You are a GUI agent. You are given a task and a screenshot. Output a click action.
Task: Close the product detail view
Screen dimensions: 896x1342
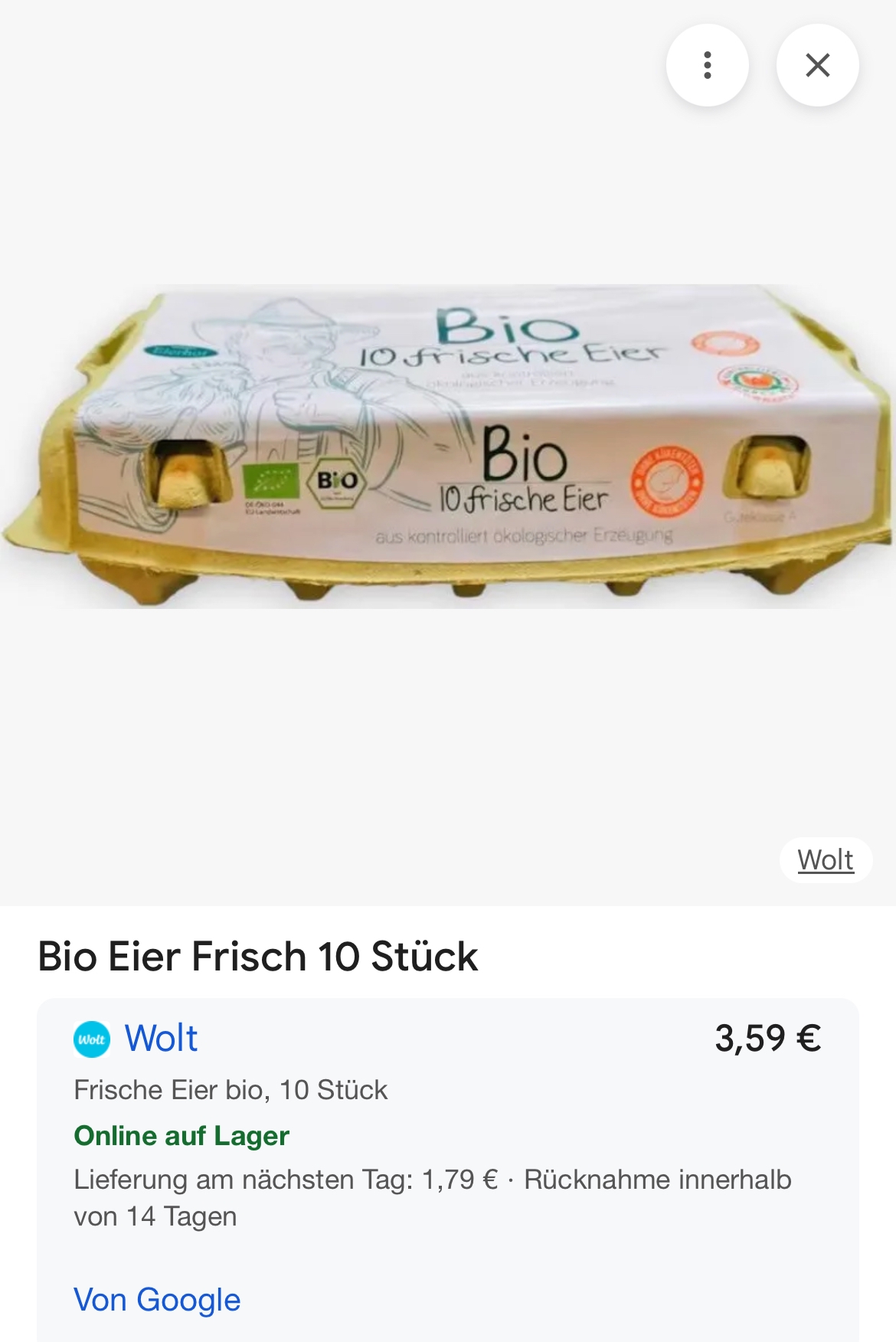coord(817,66)
